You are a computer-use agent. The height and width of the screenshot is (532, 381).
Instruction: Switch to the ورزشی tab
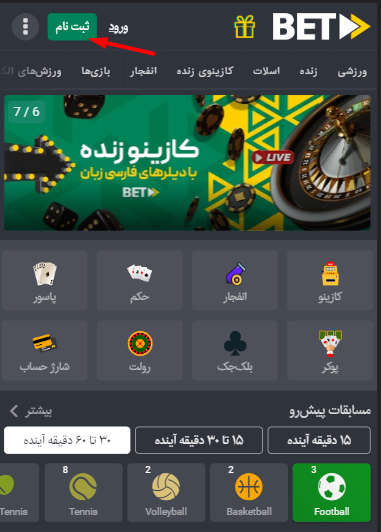352,71
